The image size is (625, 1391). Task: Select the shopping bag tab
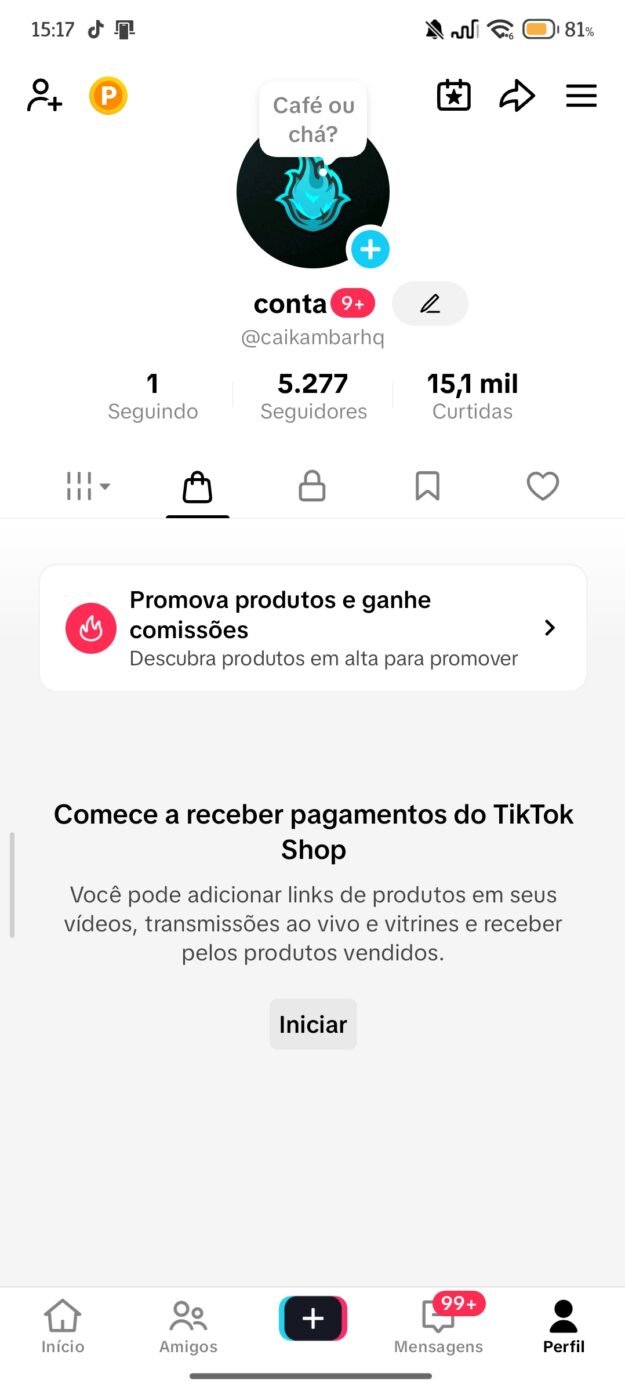click(x=198, y=487)
